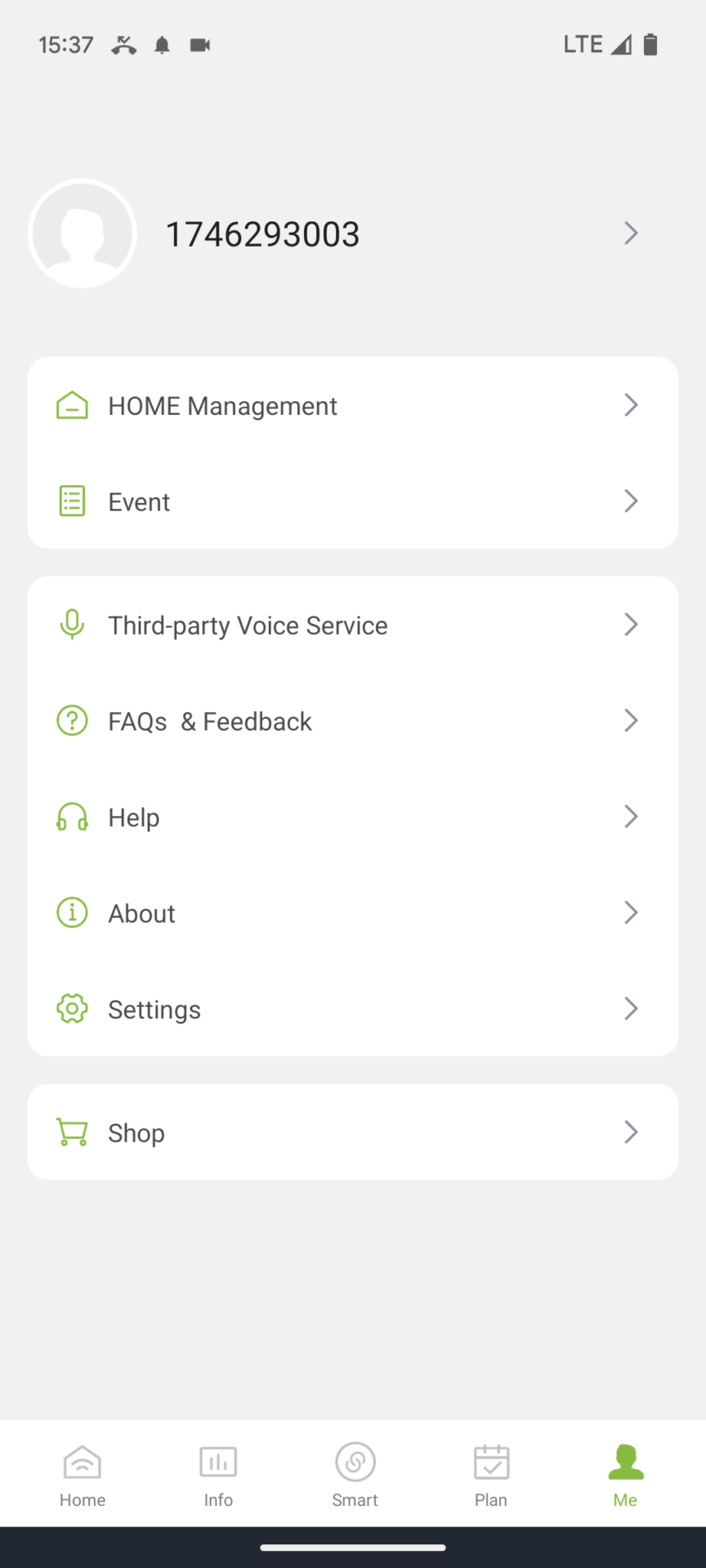Open the About page
Viewport: 706px width, 1568px height.
353,913
